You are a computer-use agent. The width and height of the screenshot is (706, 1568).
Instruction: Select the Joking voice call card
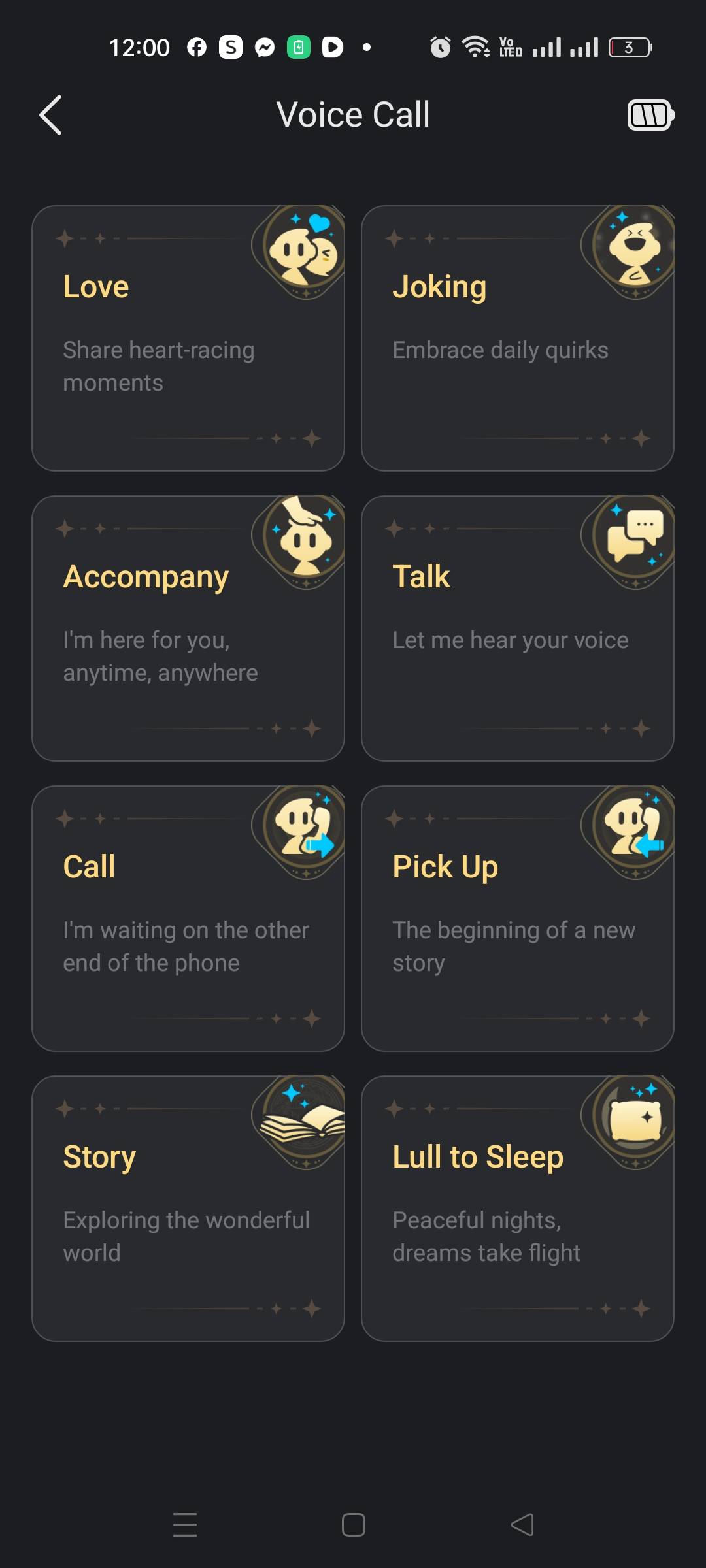pyautogui.click(x=517, y=338)
